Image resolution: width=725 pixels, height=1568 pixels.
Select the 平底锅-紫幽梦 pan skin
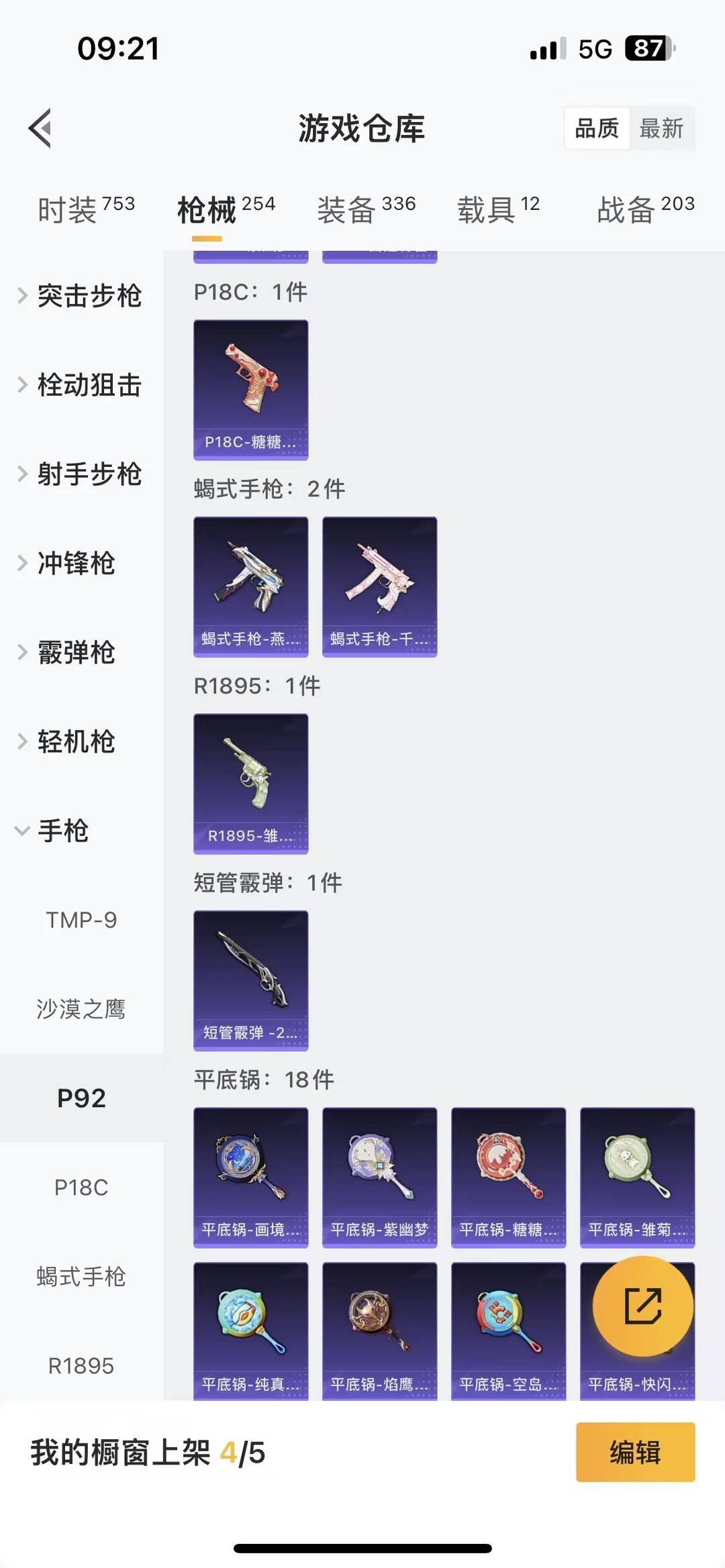click(379, 1178)
